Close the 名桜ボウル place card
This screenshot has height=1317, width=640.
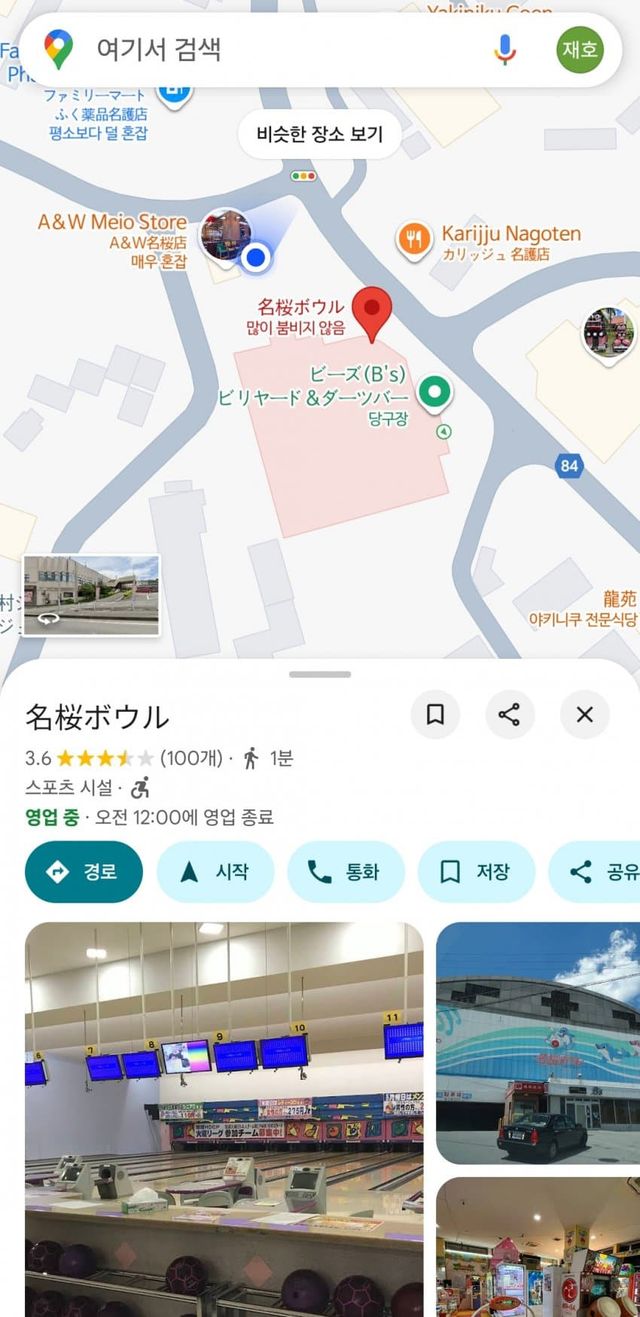coord(585,714)
